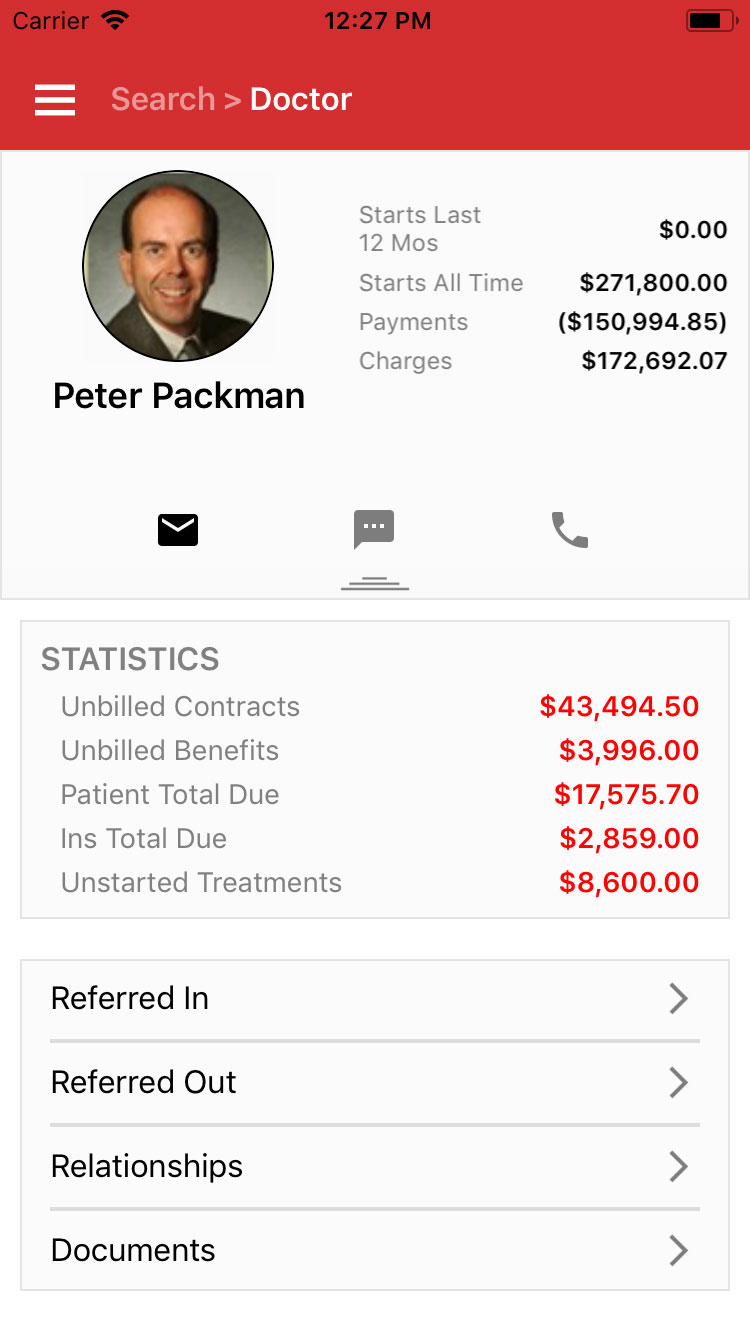Open the hamburger menu

point(55,99)
